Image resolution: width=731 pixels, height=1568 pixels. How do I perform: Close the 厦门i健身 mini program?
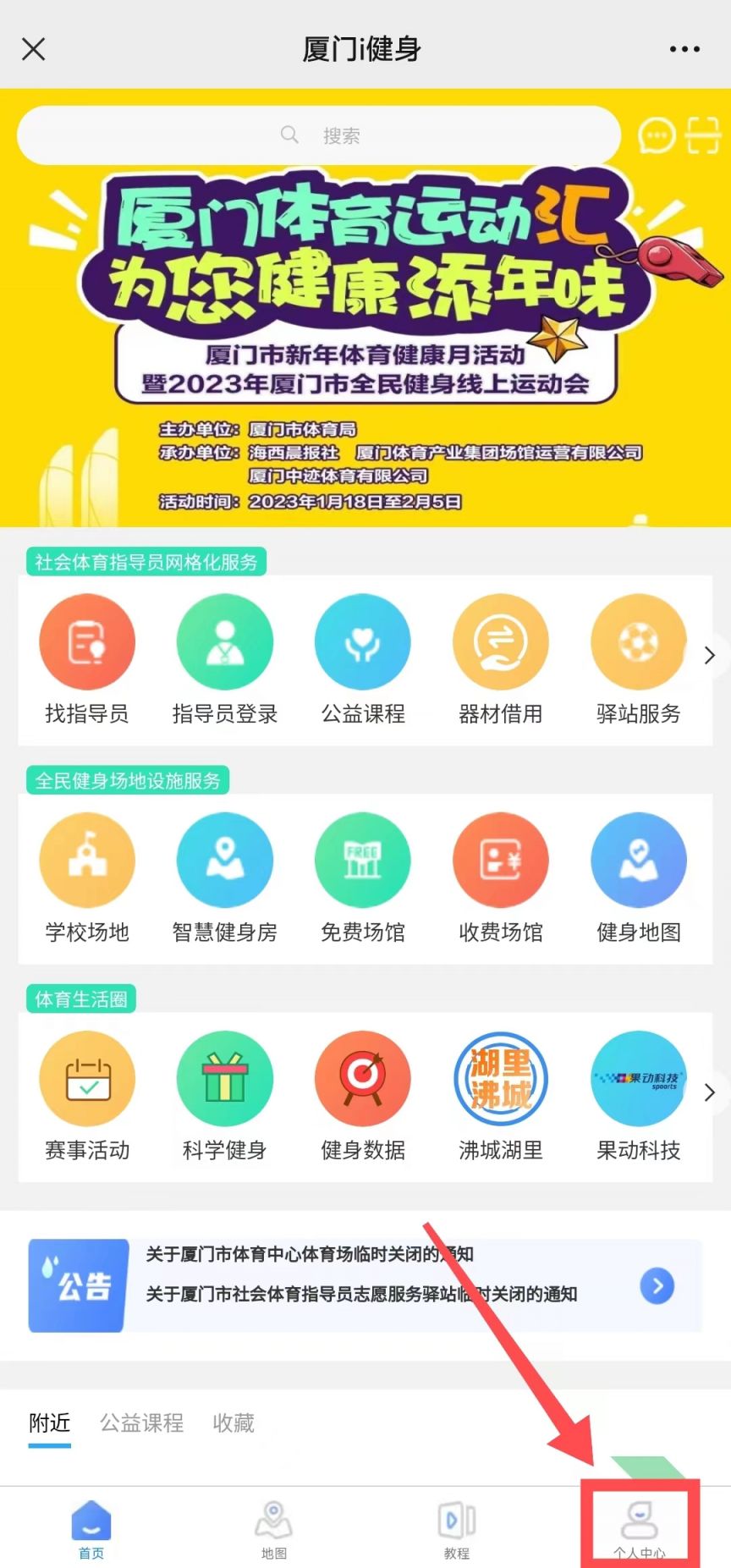click(34, 49)
